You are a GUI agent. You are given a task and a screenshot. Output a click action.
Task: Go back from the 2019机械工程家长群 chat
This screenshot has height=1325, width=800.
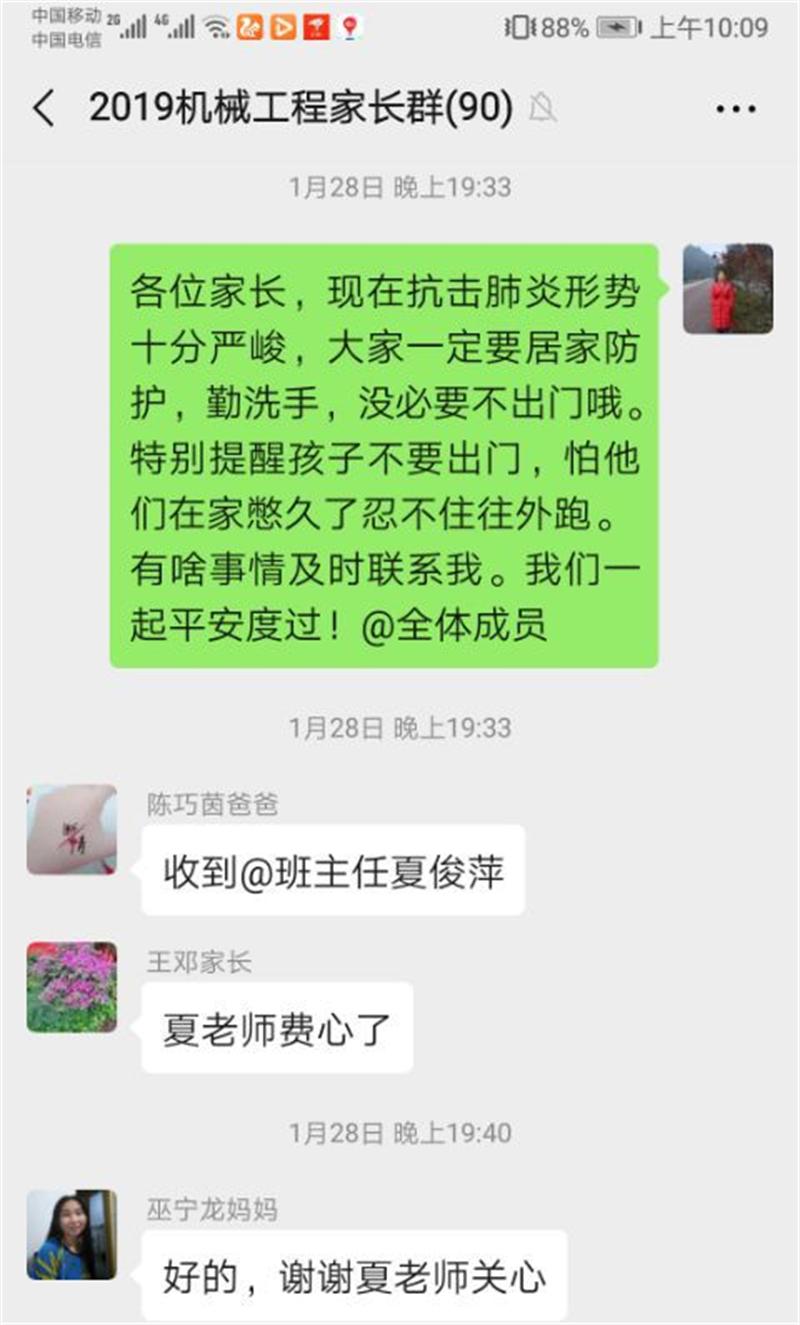44,108
